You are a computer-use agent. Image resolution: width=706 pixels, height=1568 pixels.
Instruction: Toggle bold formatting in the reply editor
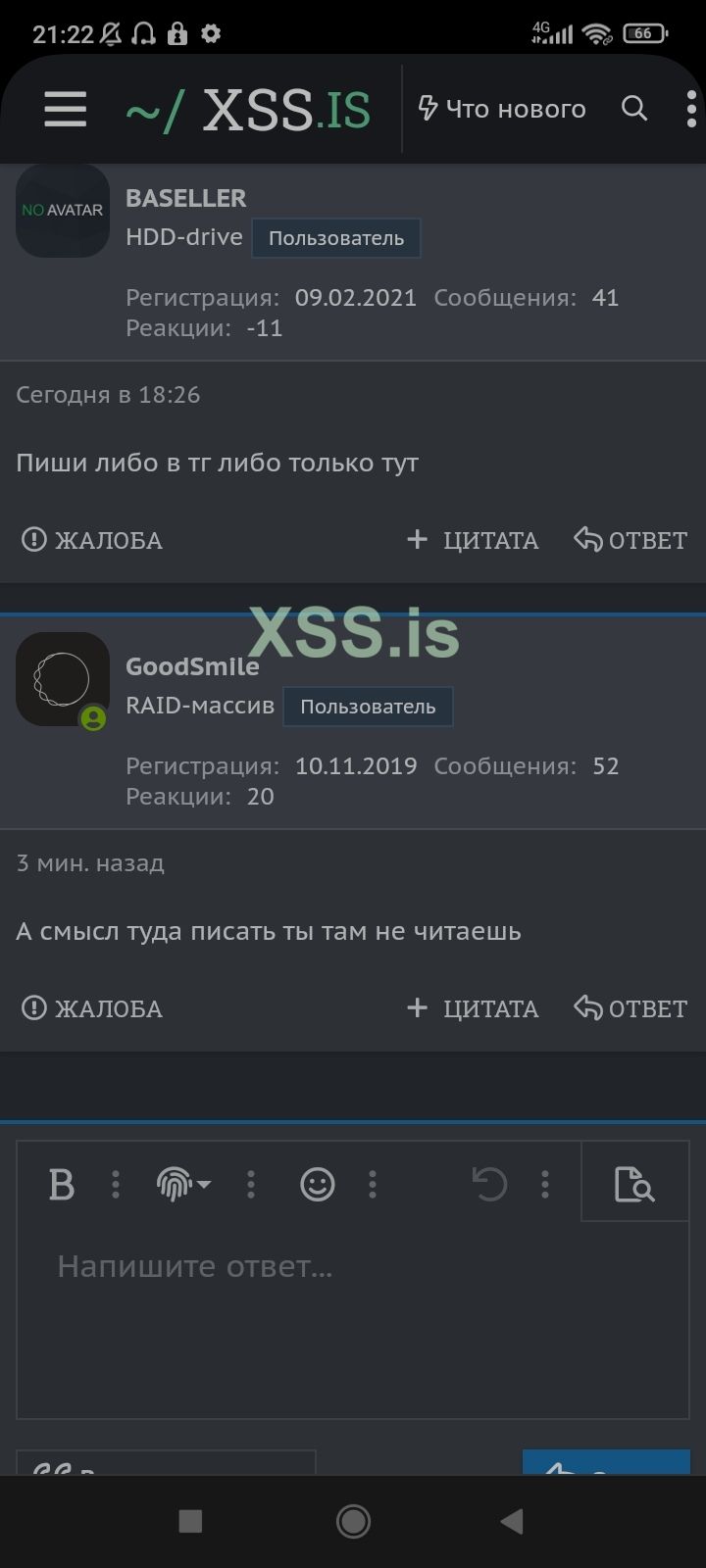pos(61,1184)
